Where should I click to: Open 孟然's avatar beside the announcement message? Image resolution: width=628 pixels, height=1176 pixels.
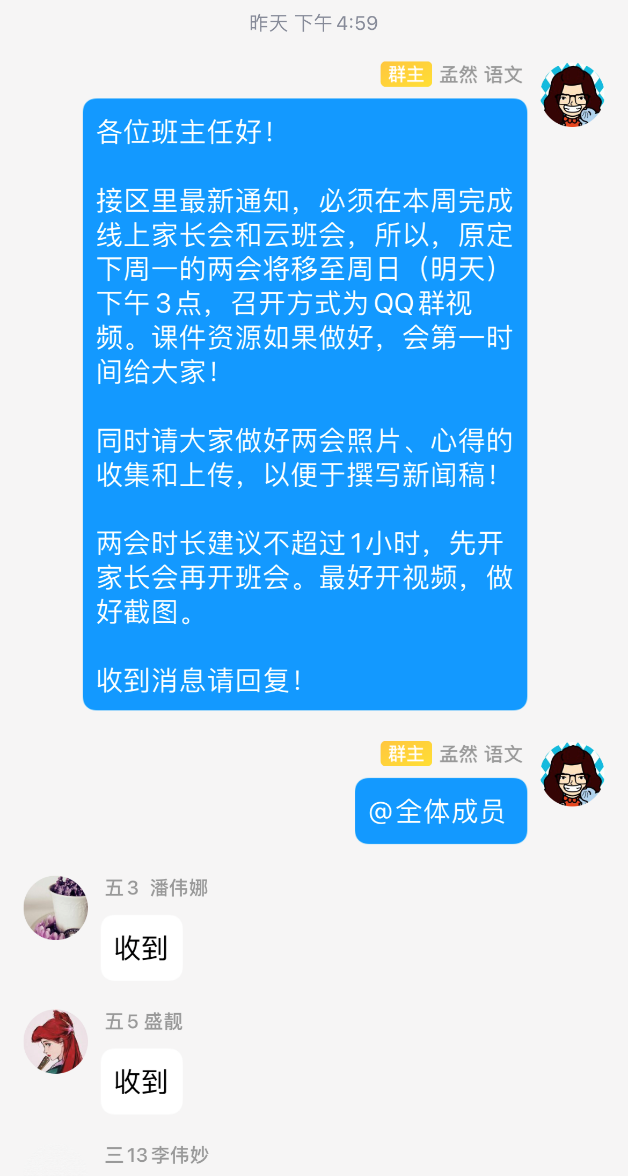573,95
